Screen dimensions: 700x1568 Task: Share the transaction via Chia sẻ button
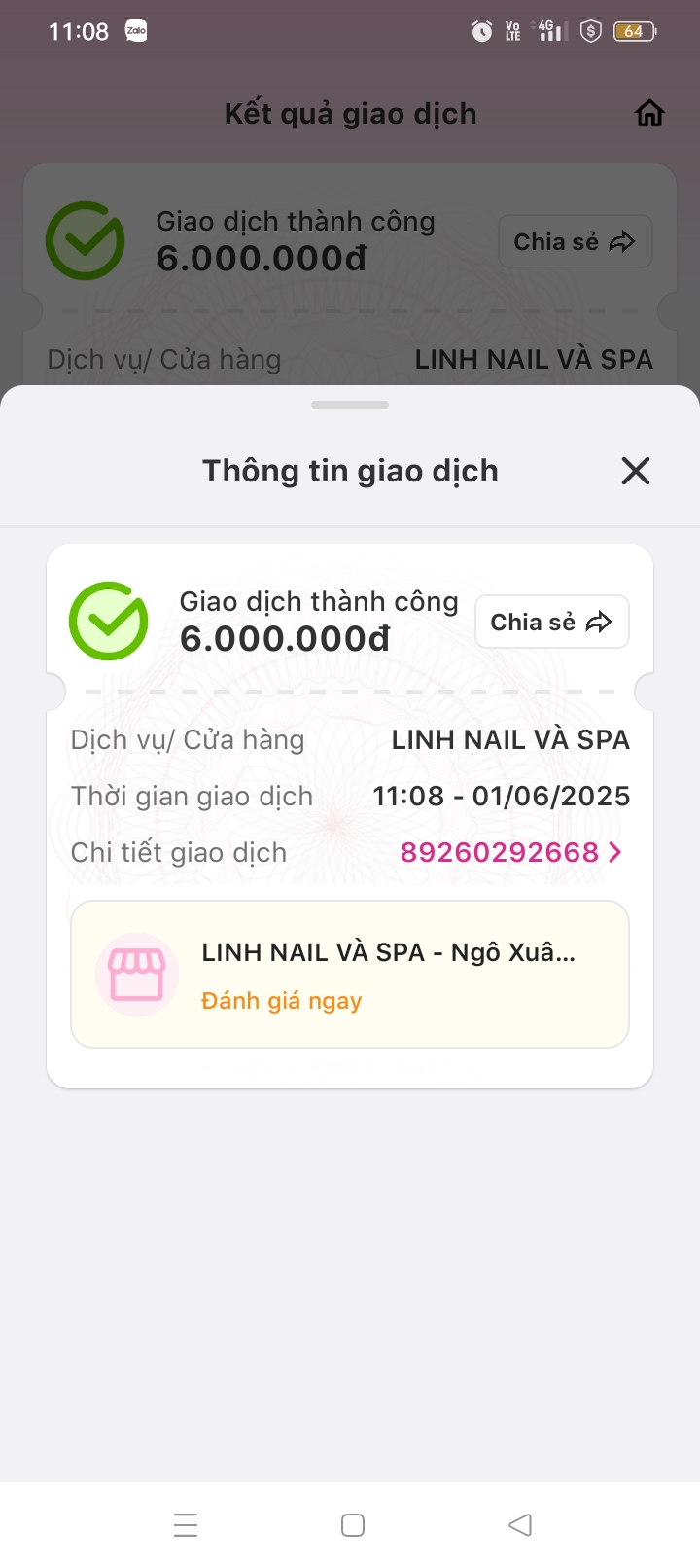pyautogui.click(x=551, y=622)
